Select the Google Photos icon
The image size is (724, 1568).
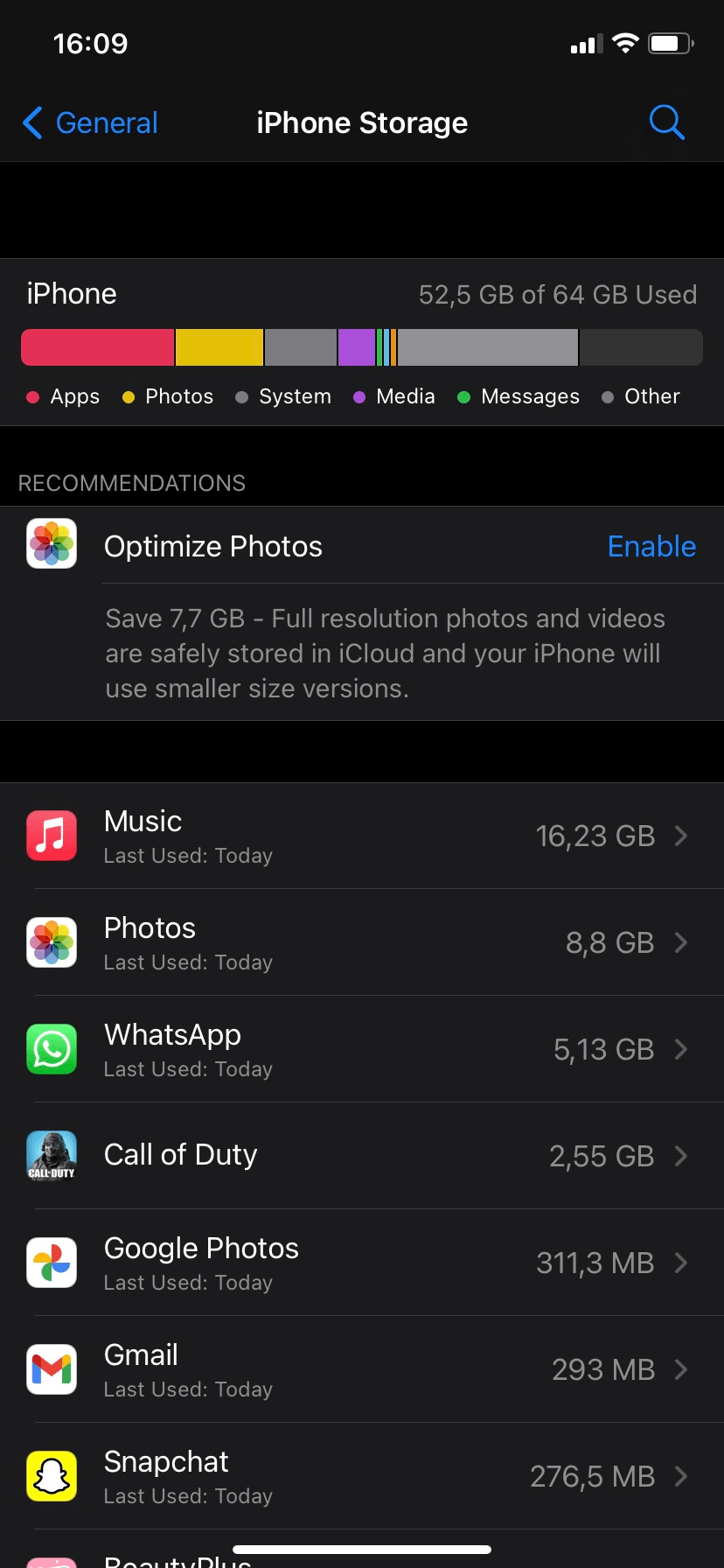[52, 1263]
